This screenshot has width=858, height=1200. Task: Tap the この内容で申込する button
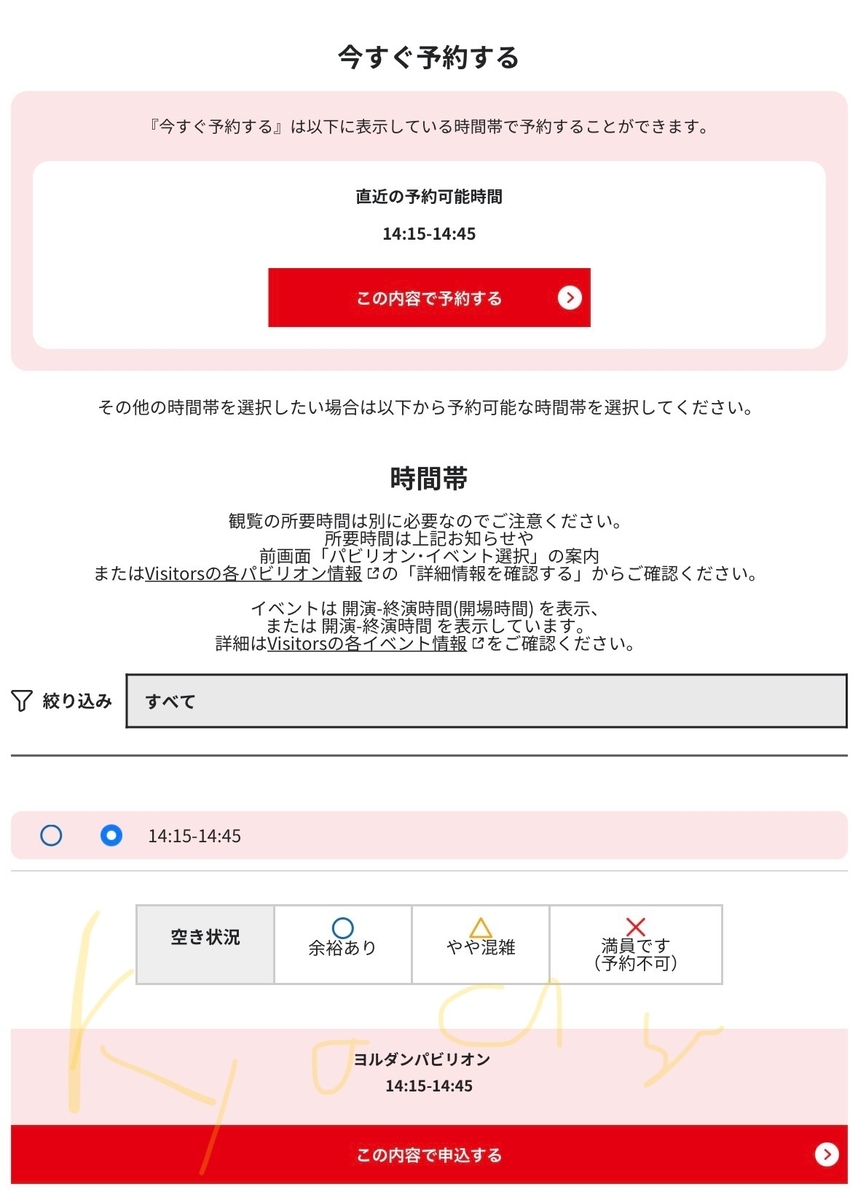click(429, 1155)
